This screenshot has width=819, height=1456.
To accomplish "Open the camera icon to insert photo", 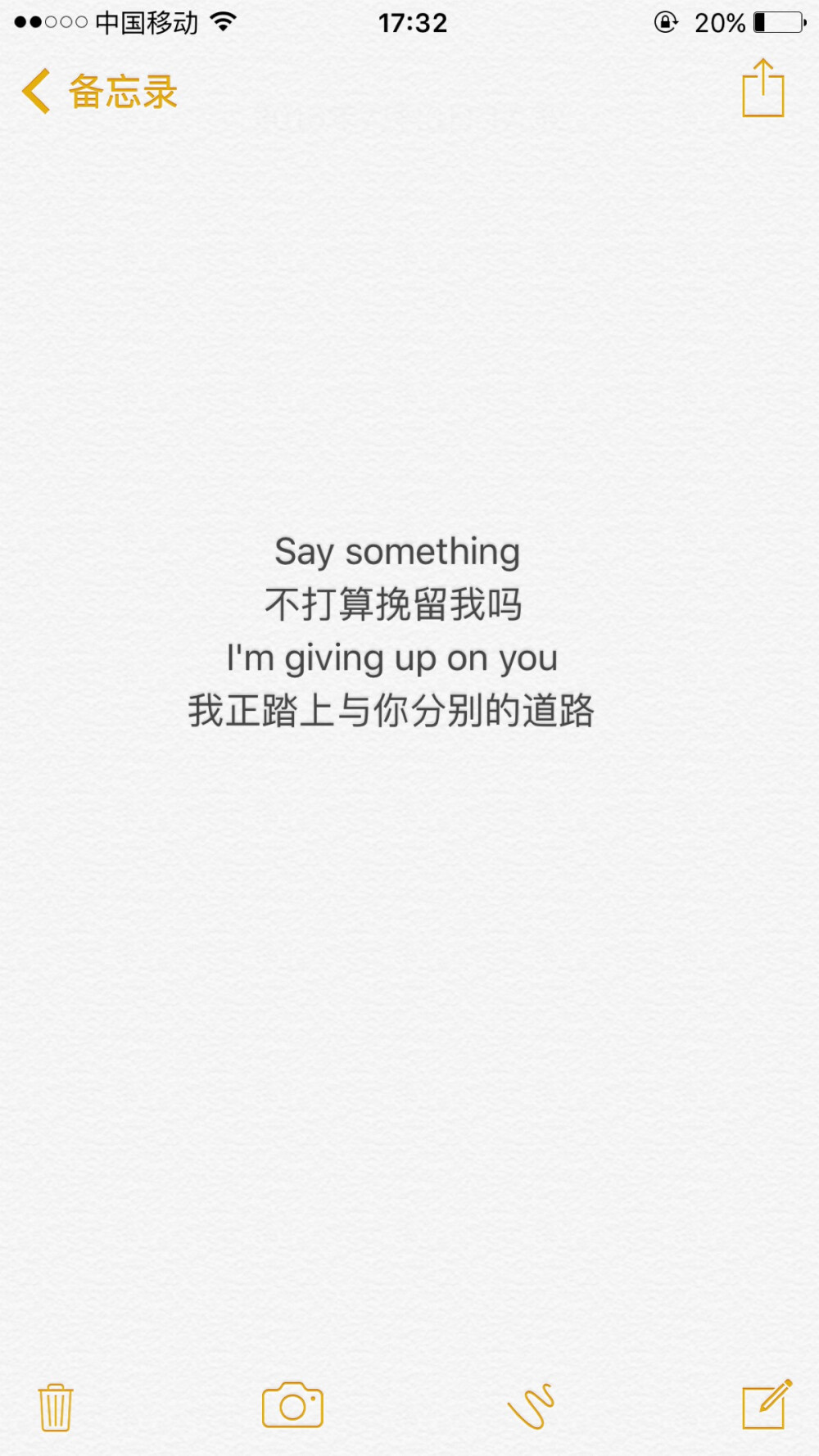I will [291, 1404].
